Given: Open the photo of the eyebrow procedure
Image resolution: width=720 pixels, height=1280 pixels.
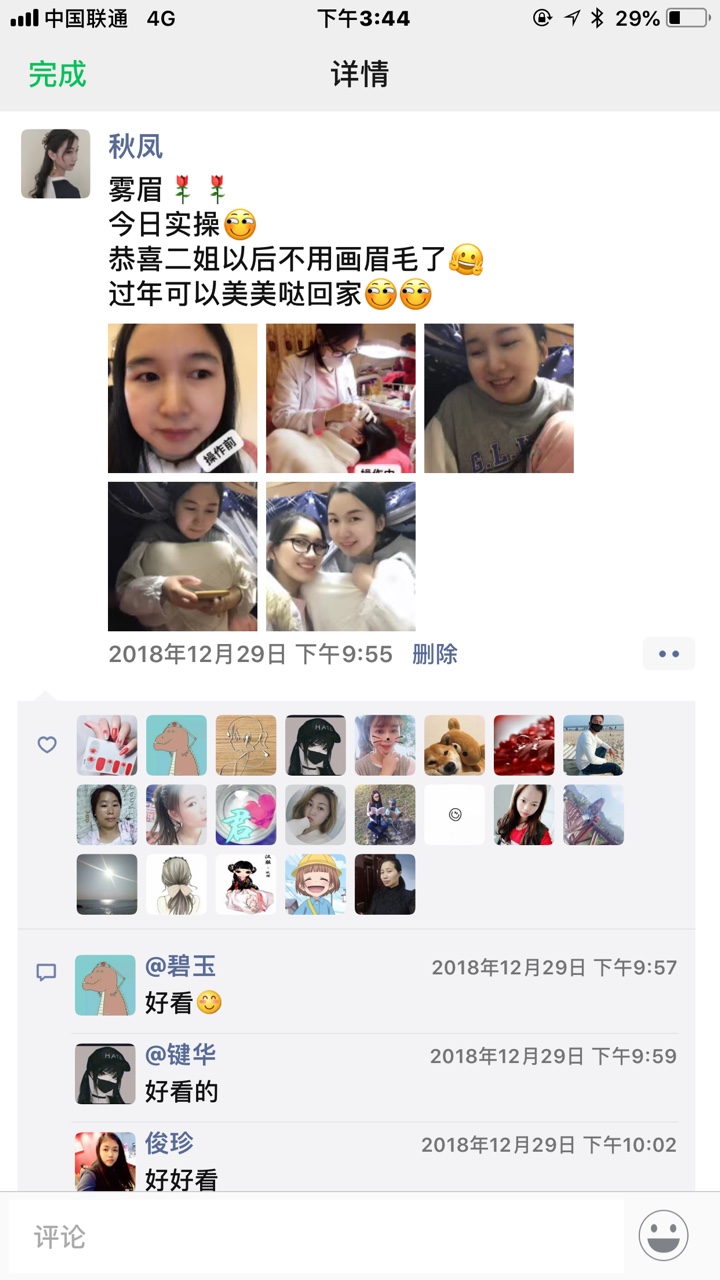Looking at the screenshot, I should click(x=340, y=398).
